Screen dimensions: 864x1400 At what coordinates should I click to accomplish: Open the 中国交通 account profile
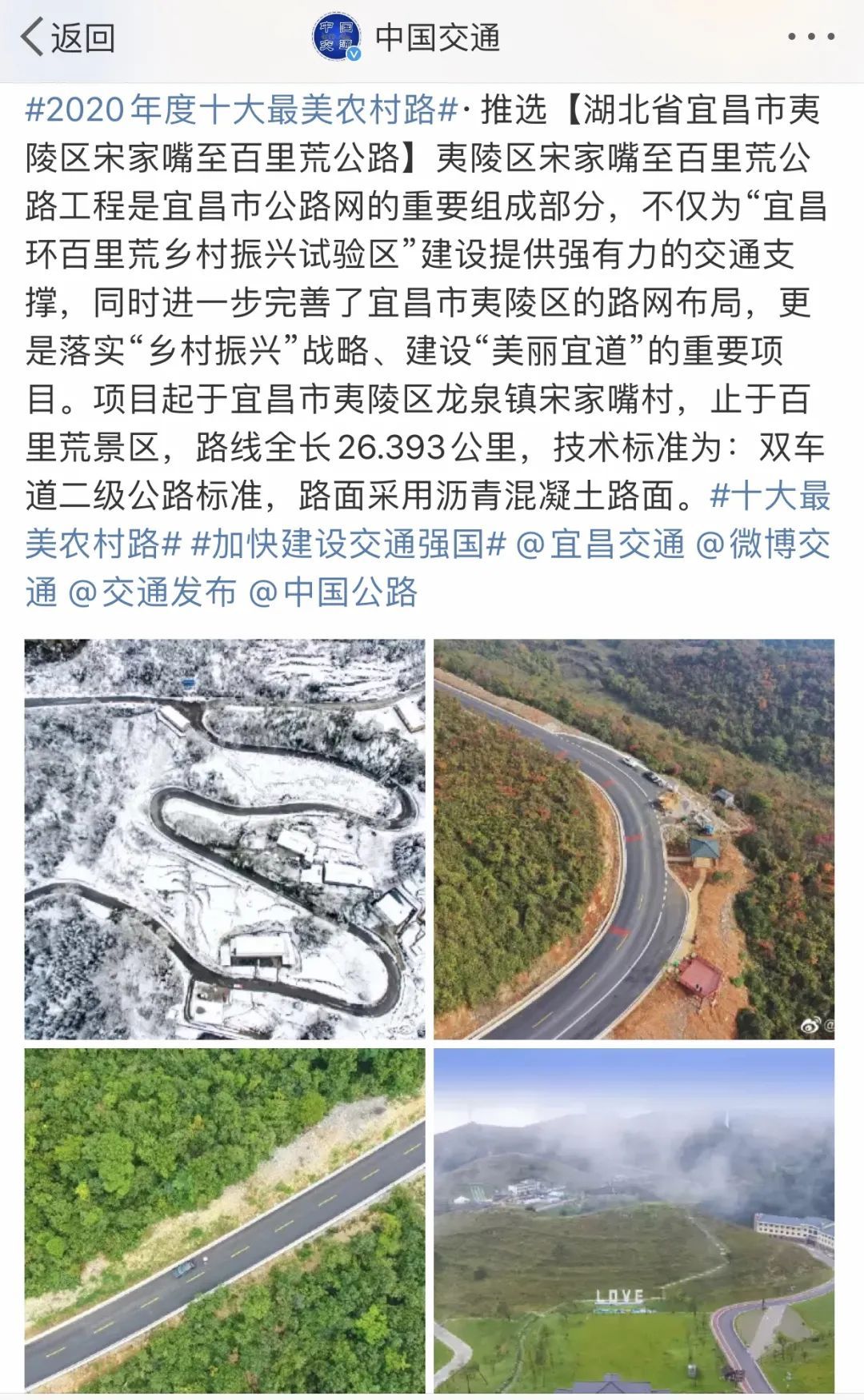(408, 38)
